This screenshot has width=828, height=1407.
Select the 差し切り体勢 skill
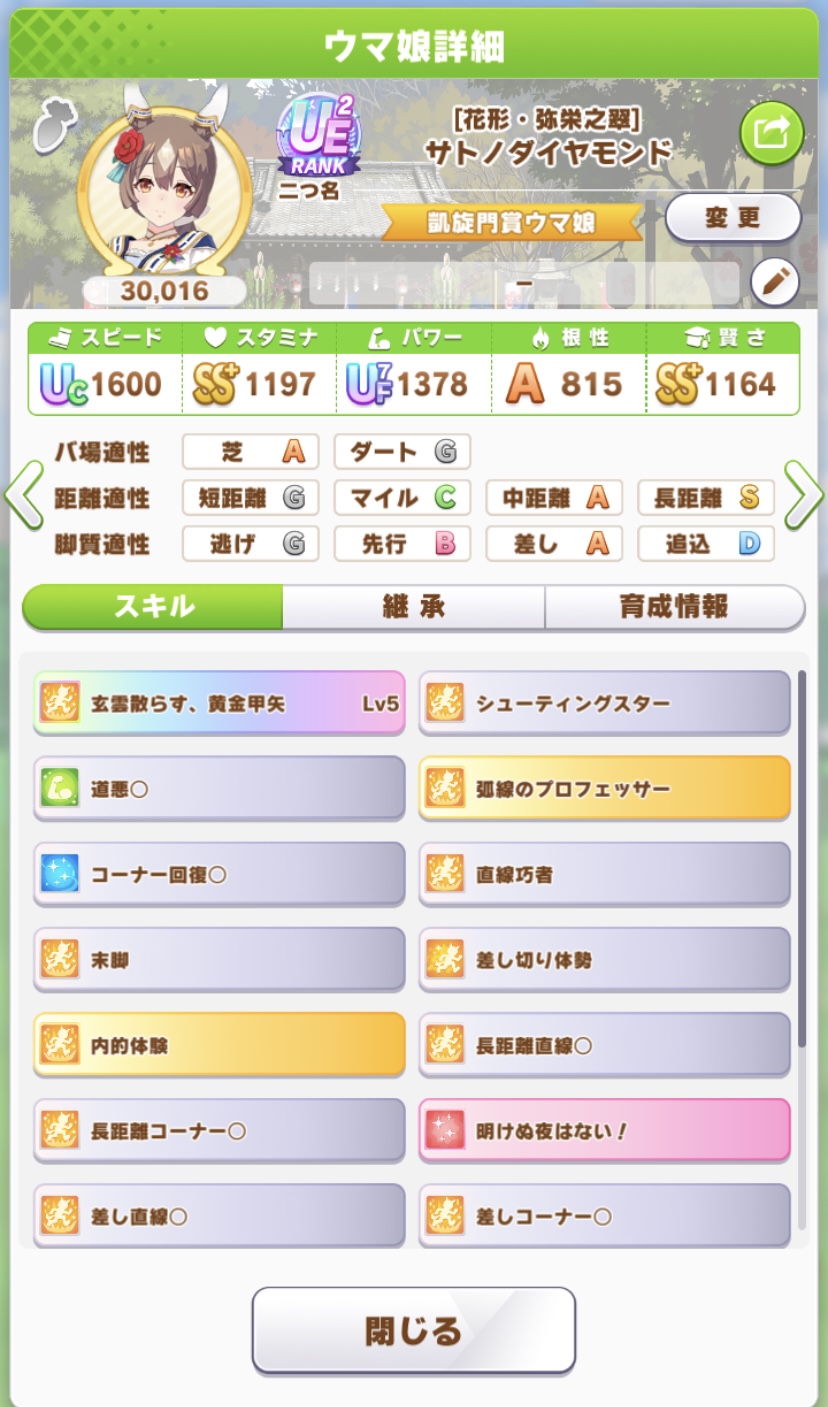[604, 960]
